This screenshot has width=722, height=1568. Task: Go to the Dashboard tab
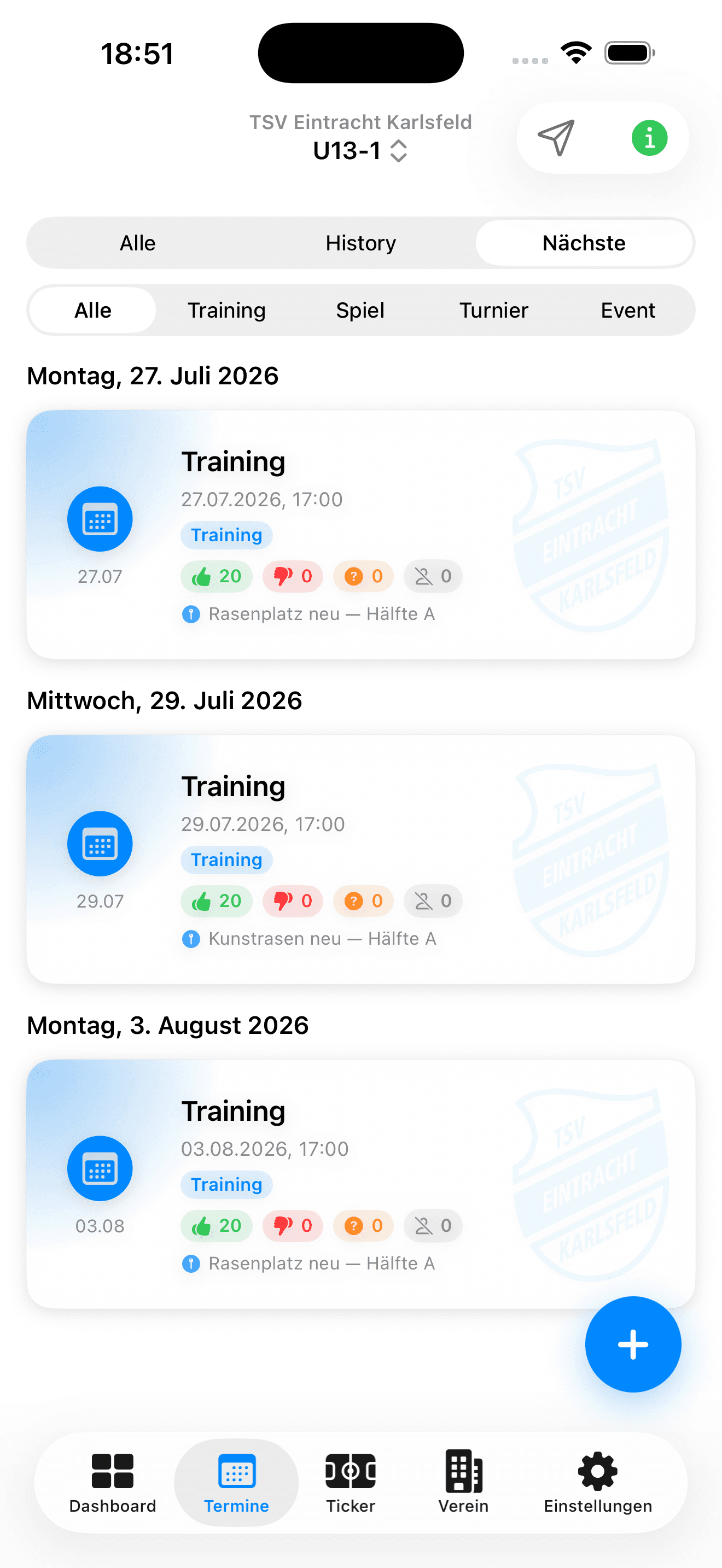[x=113, y=1483]
